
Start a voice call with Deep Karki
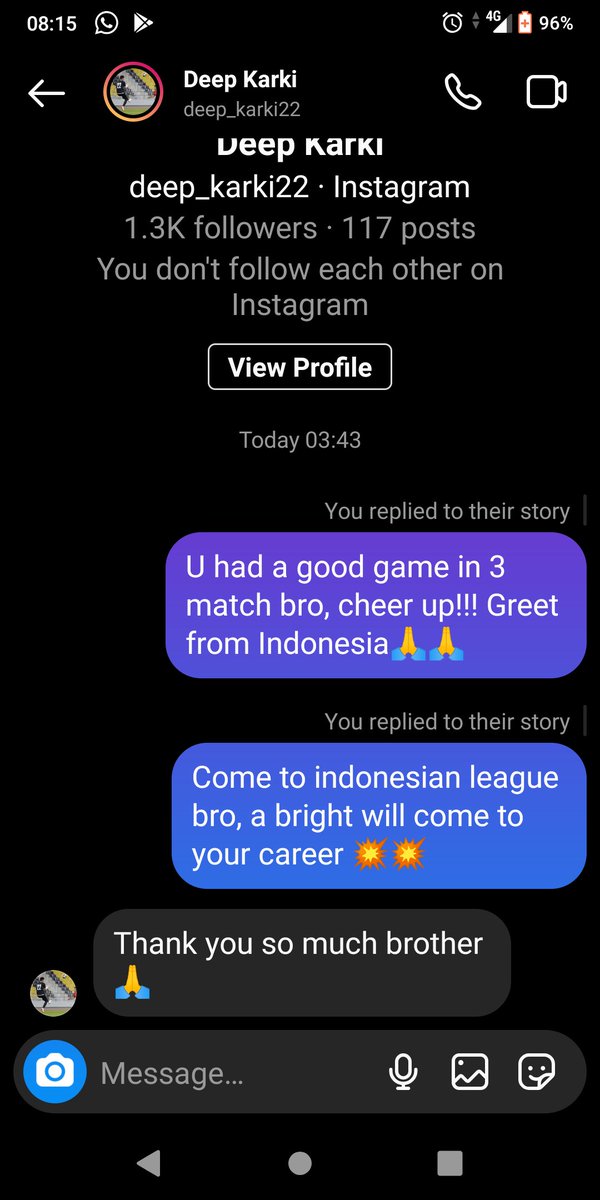pos(463,92)
